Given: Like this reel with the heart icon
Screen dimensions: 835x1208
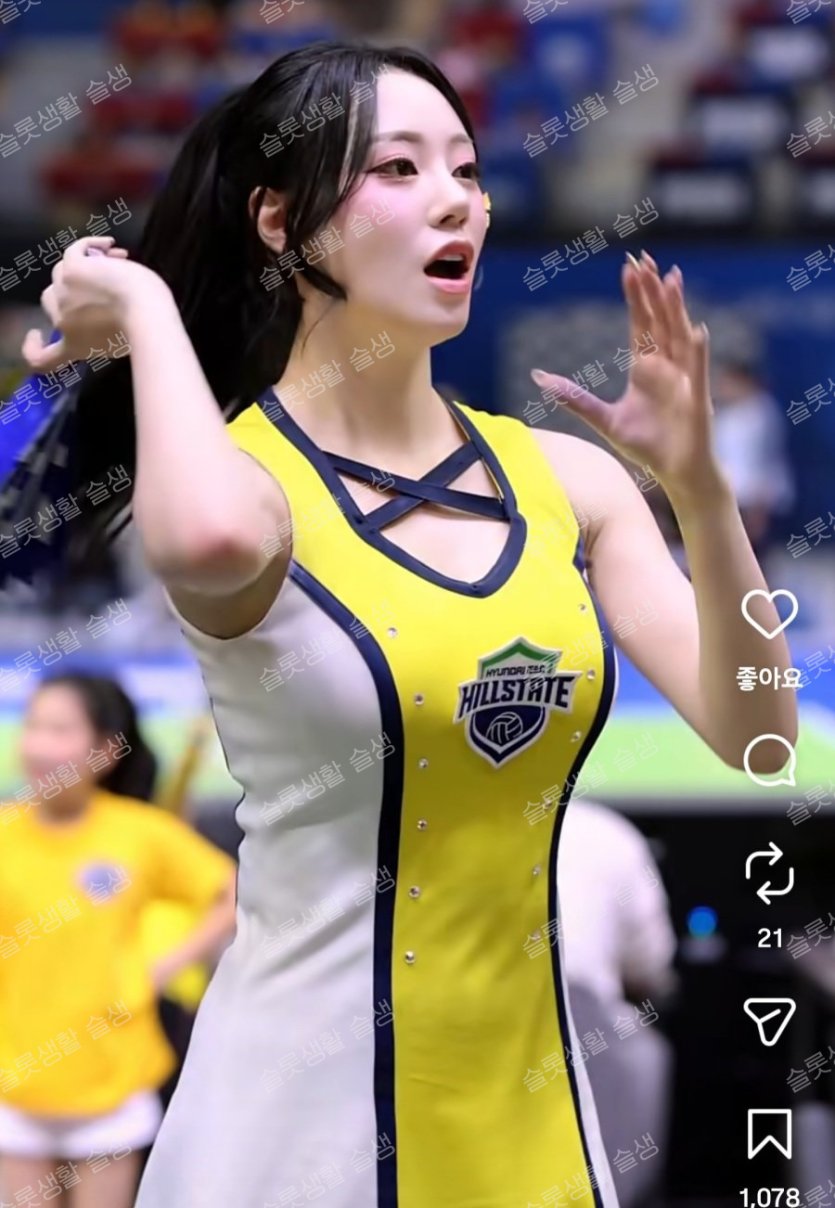Looking at the screenshot, I should [x=769, y=613].
